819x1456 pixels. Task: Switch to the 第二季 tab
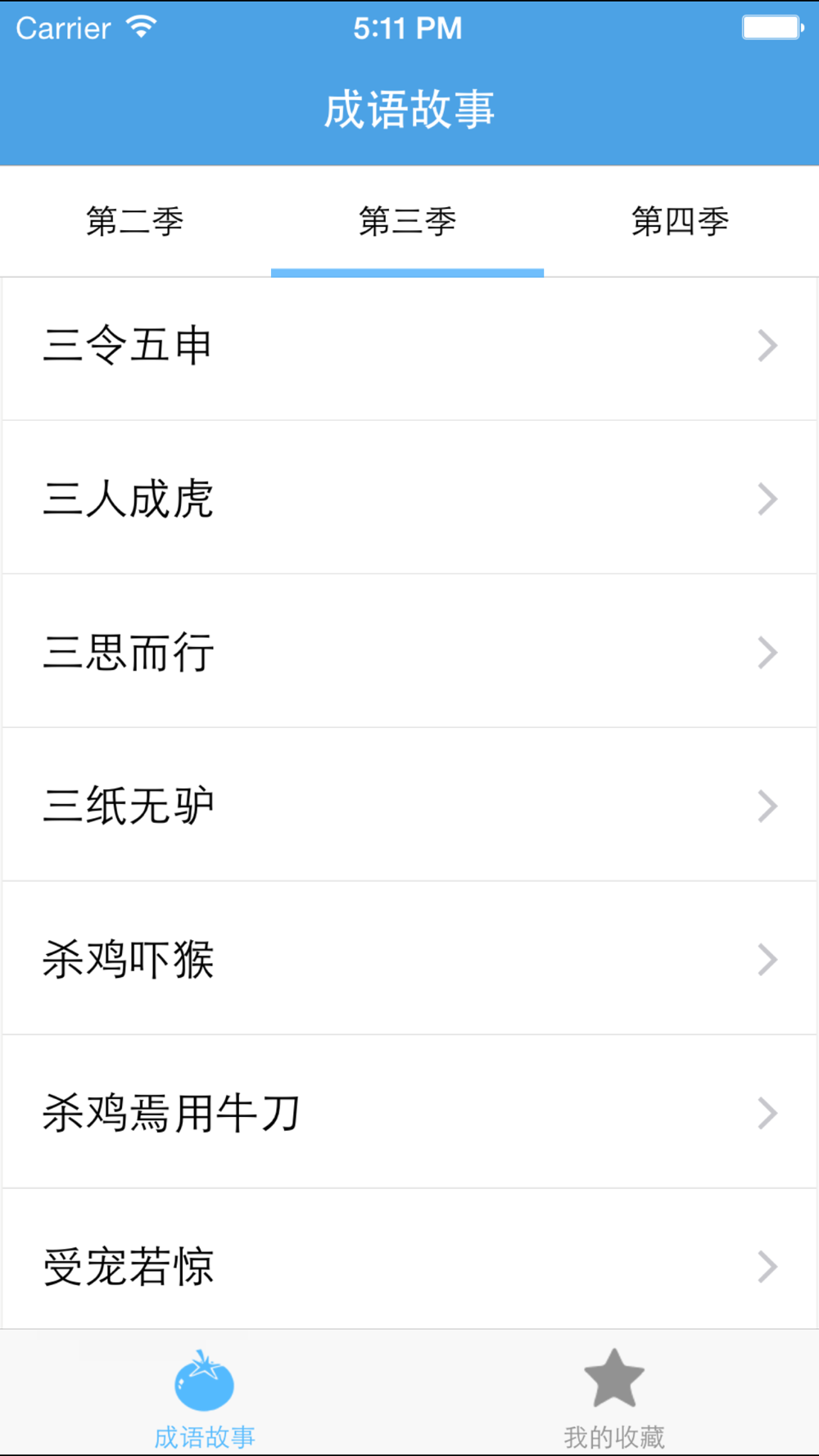click(135, 221)
